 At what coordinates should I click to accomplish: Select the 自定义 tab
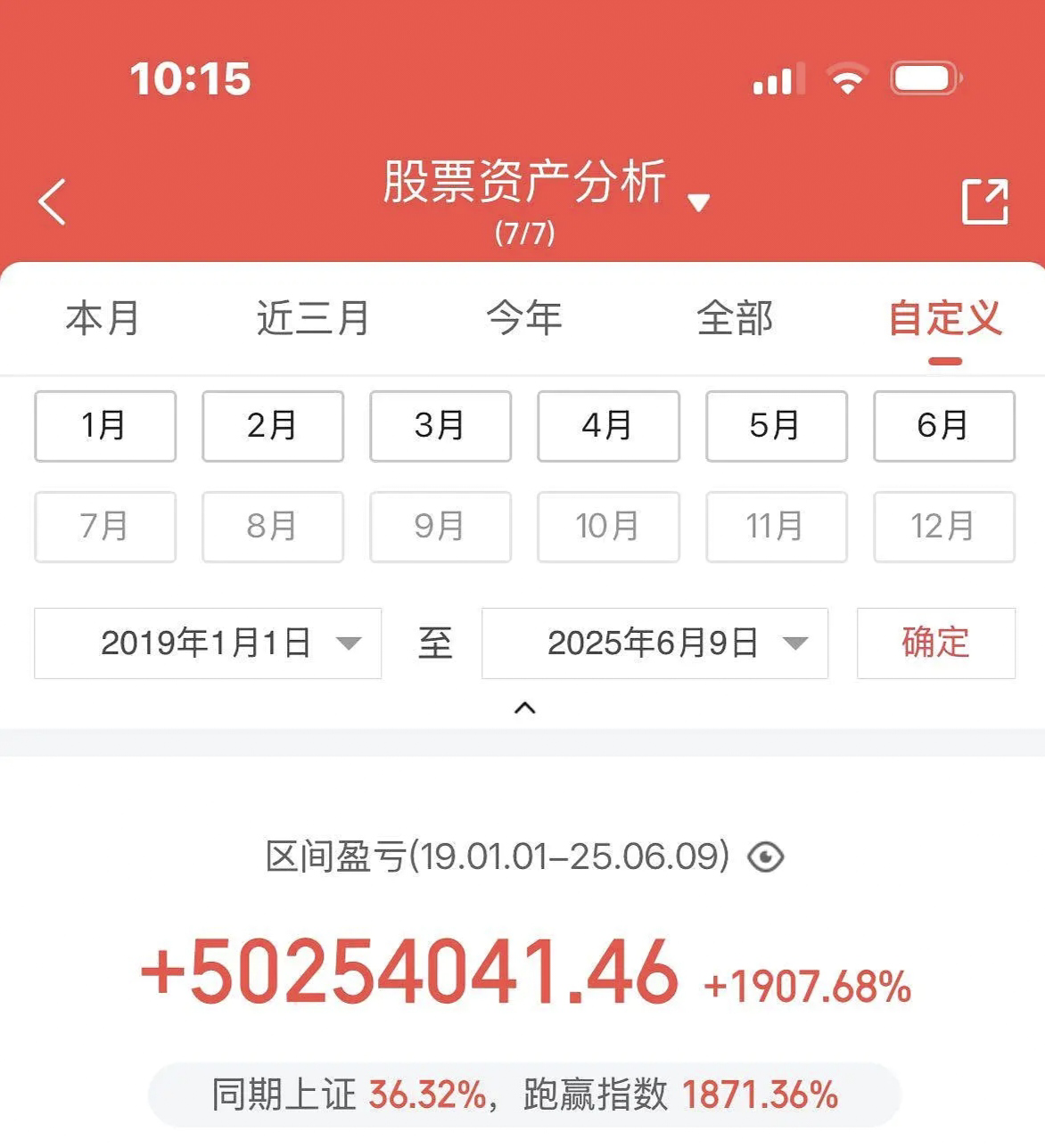tap(945, 318)
